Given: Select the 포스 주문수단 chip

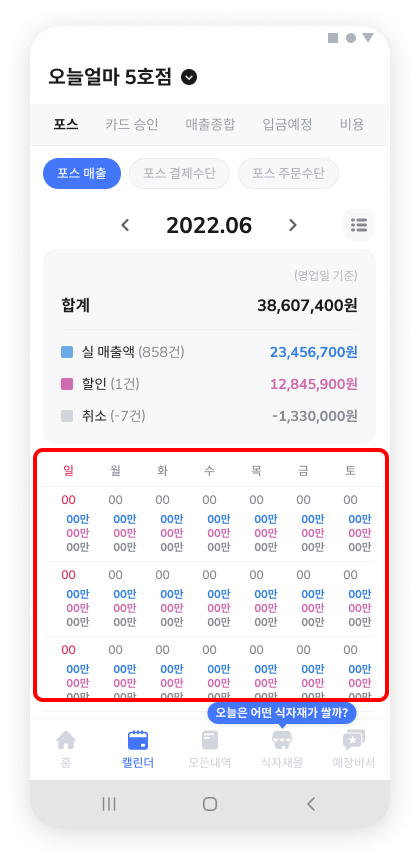Looking at the screenshot, I should [x=288, y=174].
